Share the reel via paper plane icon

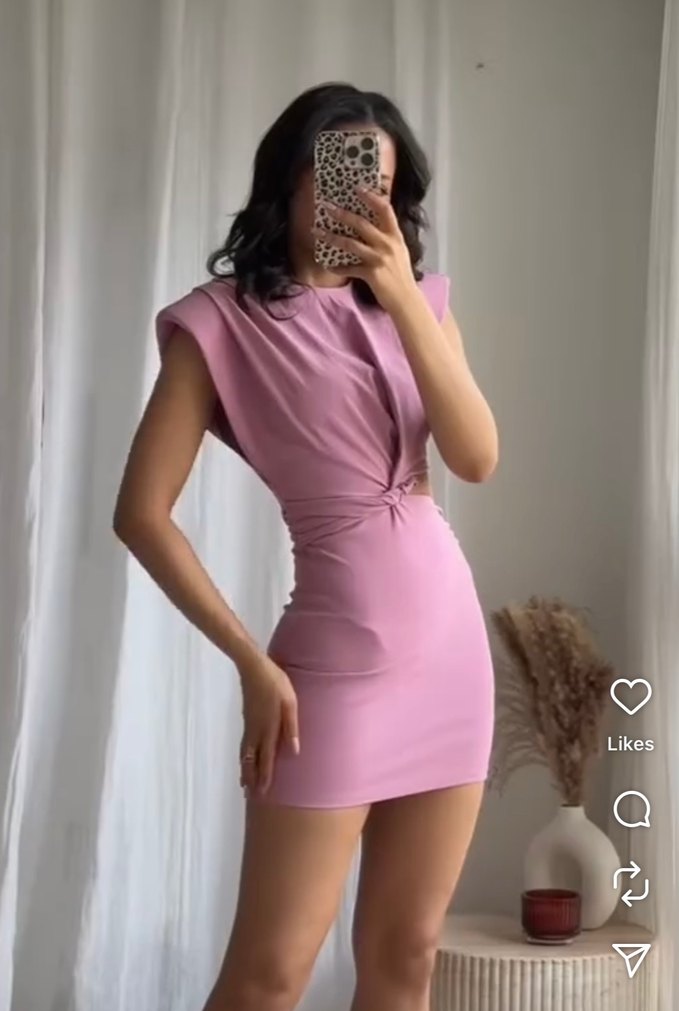(x=631, y=959)
